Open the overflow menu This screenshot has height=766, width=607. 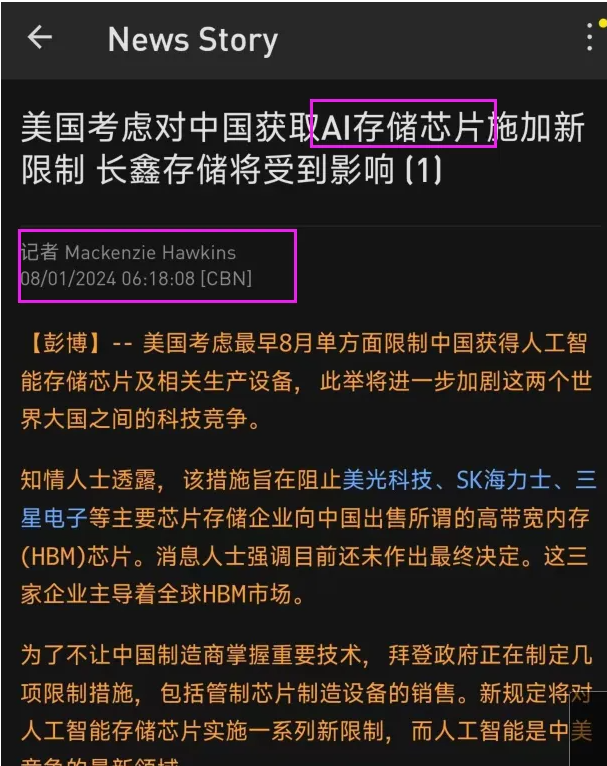(590, 38)
